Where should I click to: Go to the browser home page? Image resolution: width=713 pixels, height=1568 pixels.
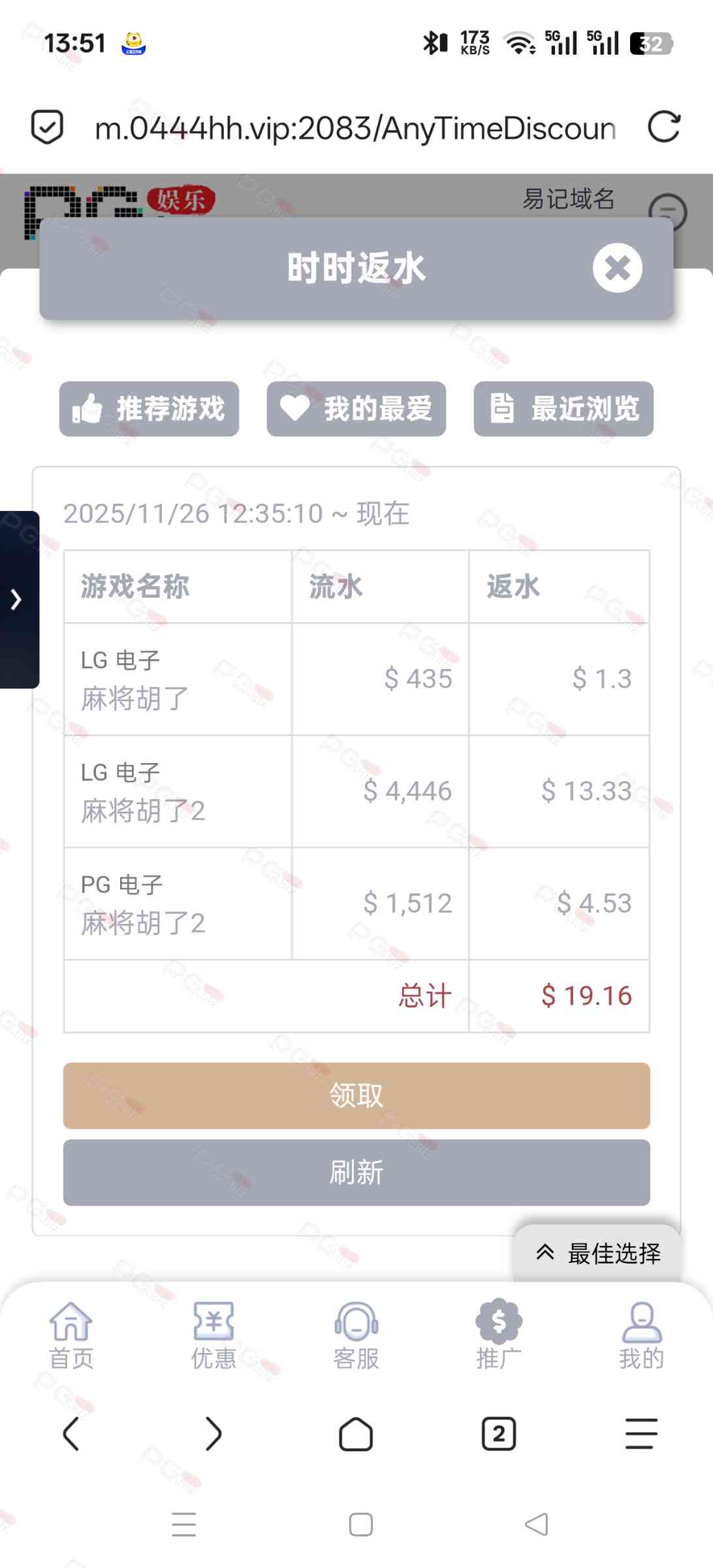356,1434
